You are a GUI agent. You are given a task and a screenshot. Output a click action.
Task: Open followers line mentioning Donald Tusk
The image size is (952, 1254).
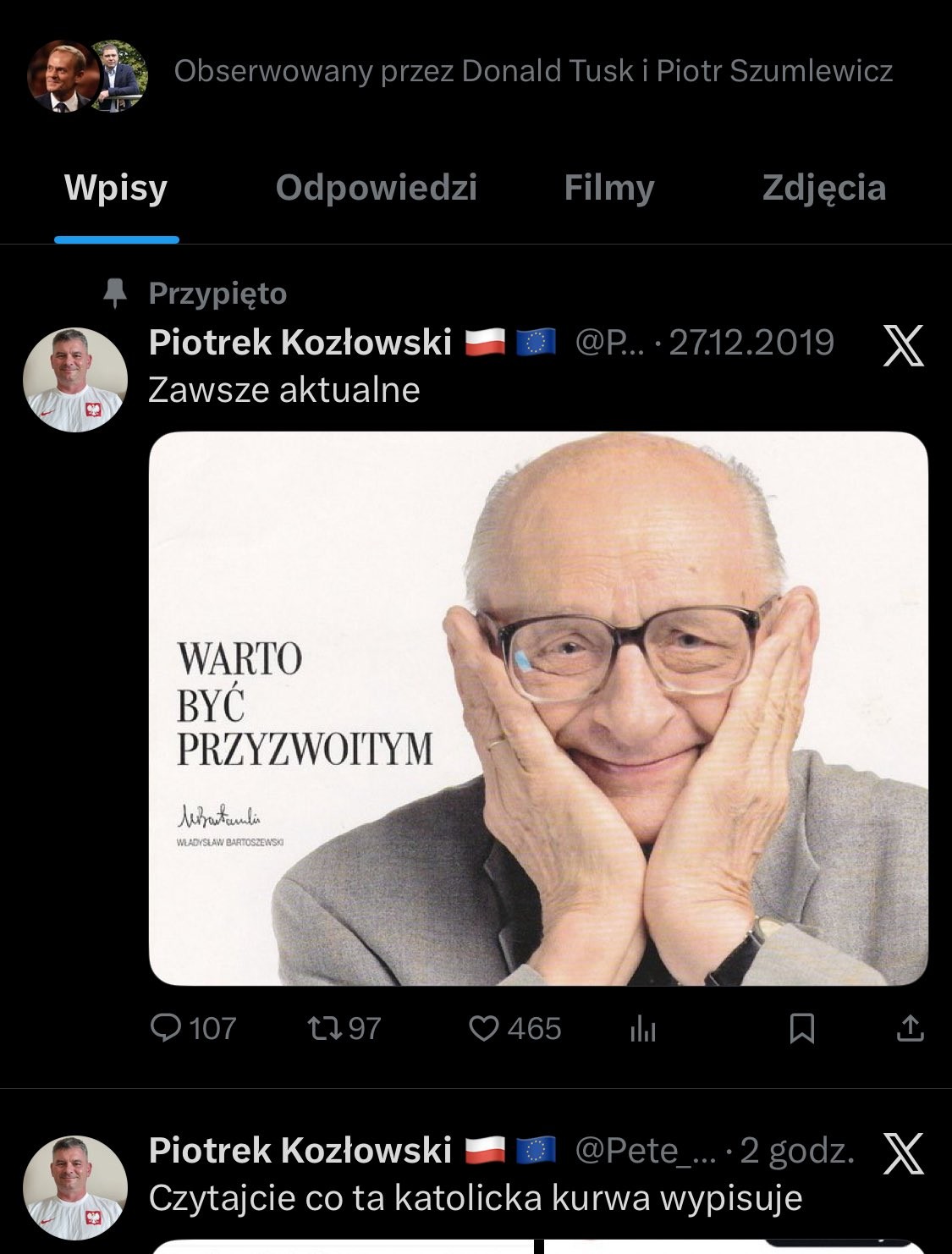coord(533,71)
